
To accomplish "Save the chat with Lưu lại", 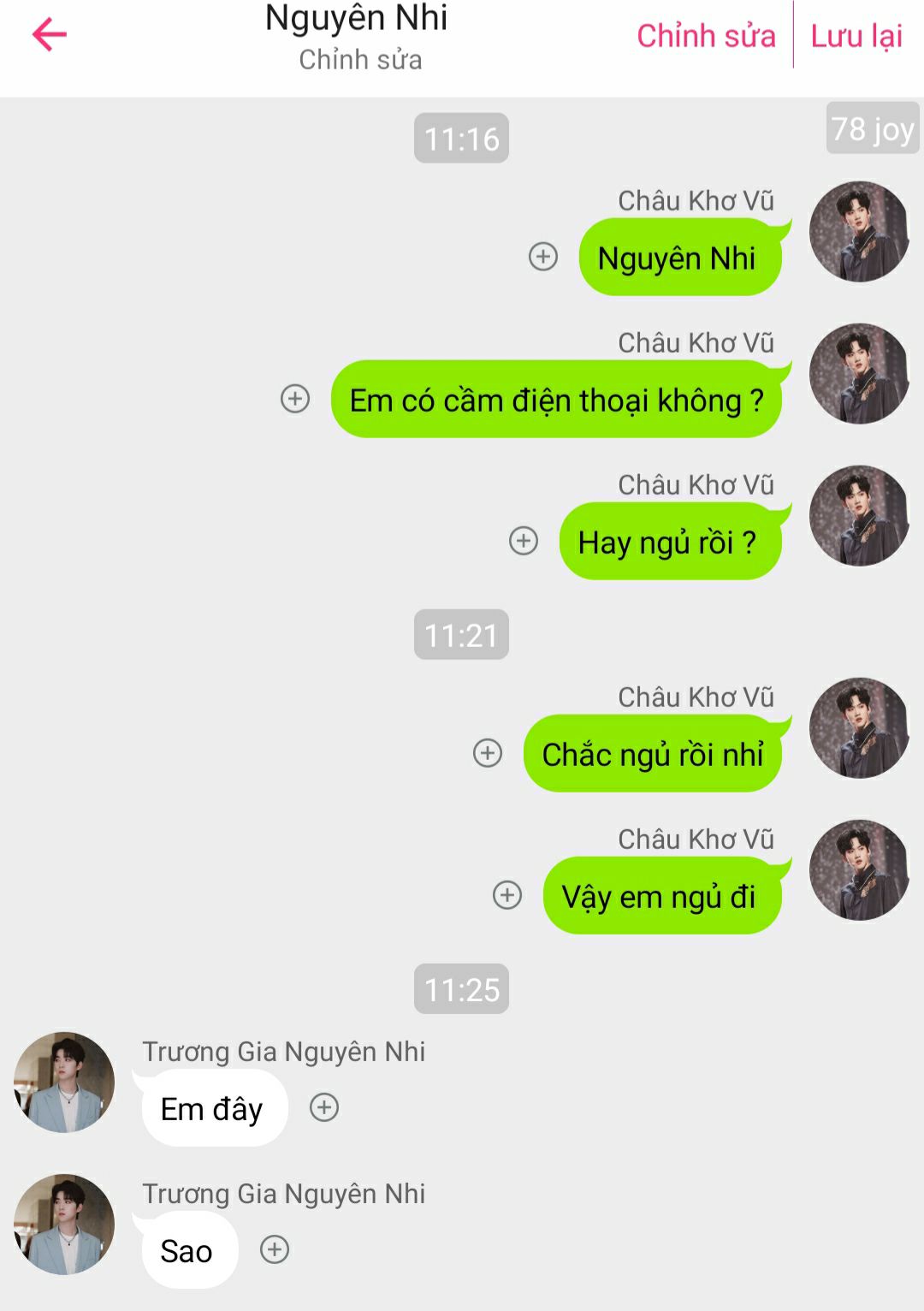I will [x=856, y=36].
